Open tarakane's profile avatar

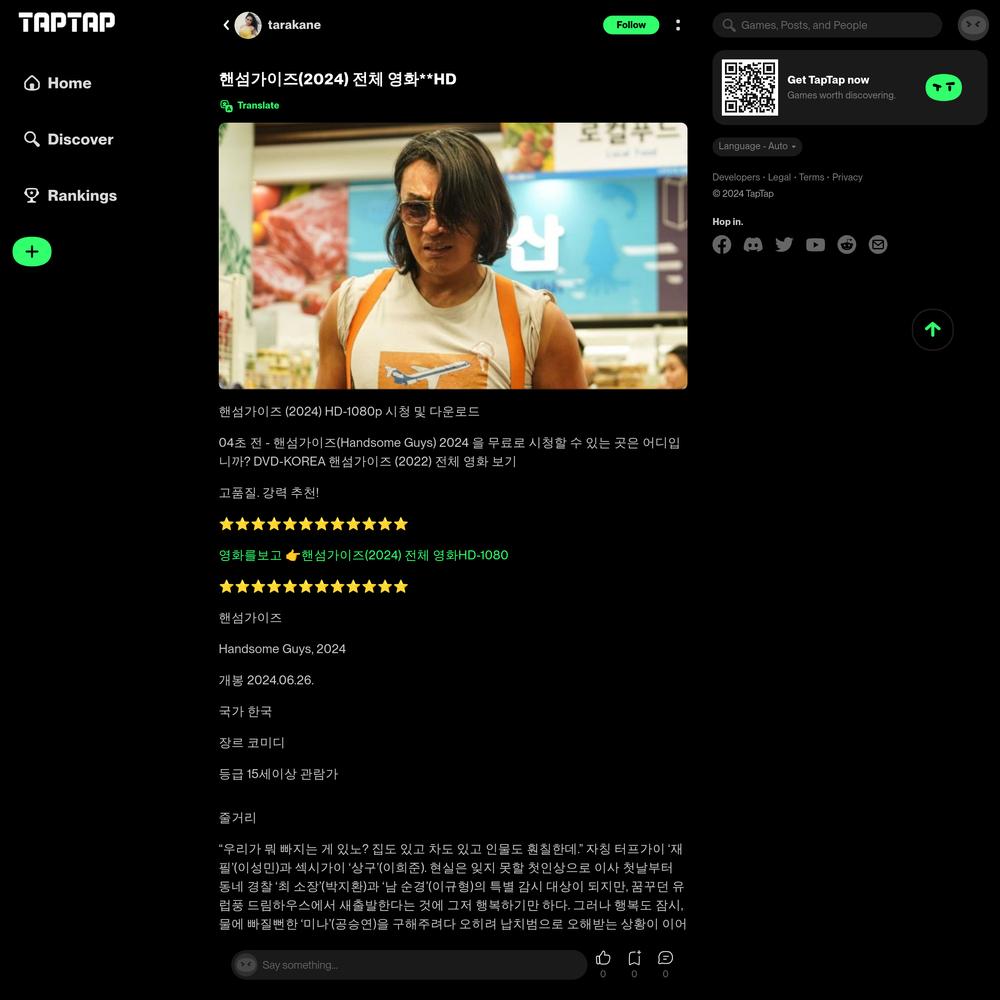[x=248, y=25]
